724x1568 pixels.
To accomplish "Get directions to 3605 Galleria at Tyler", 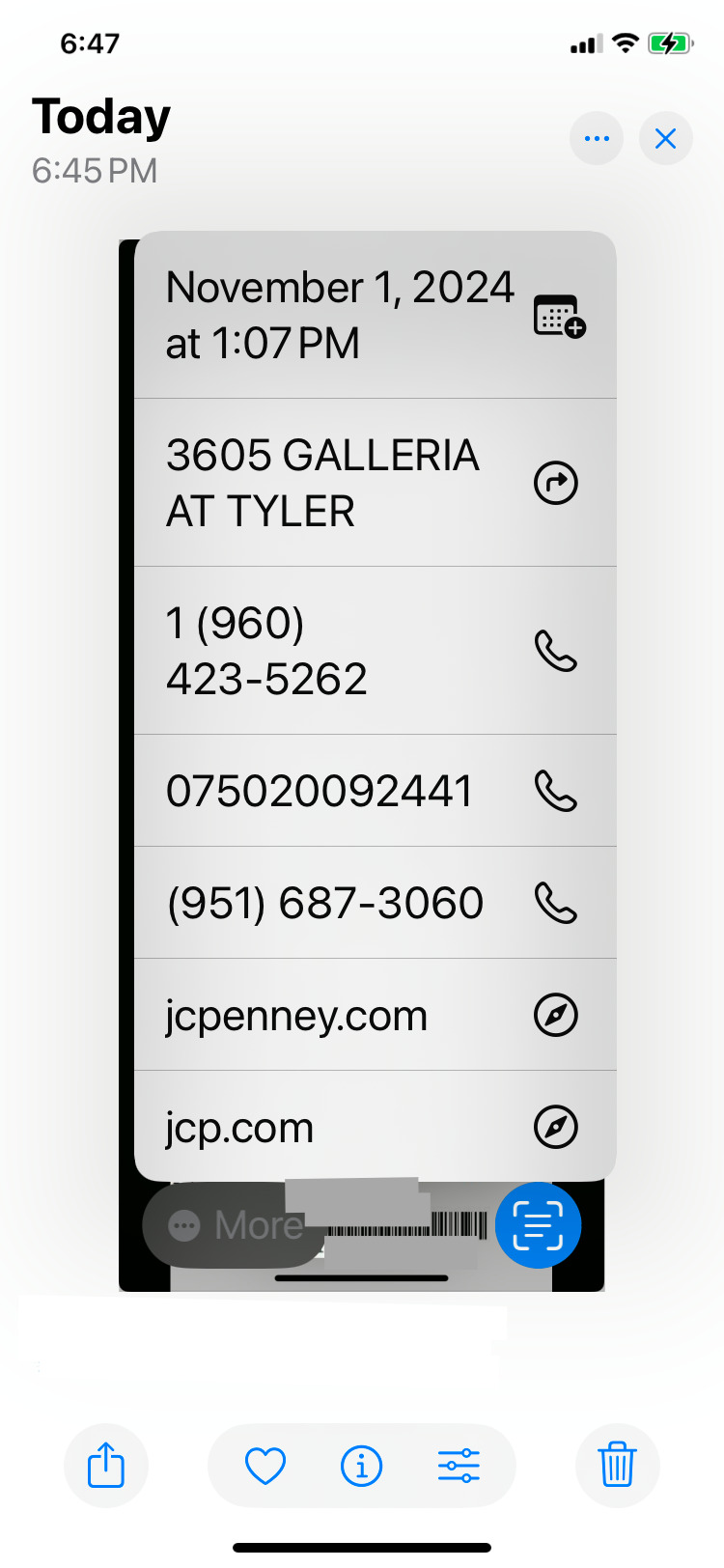I will [556, 483].
